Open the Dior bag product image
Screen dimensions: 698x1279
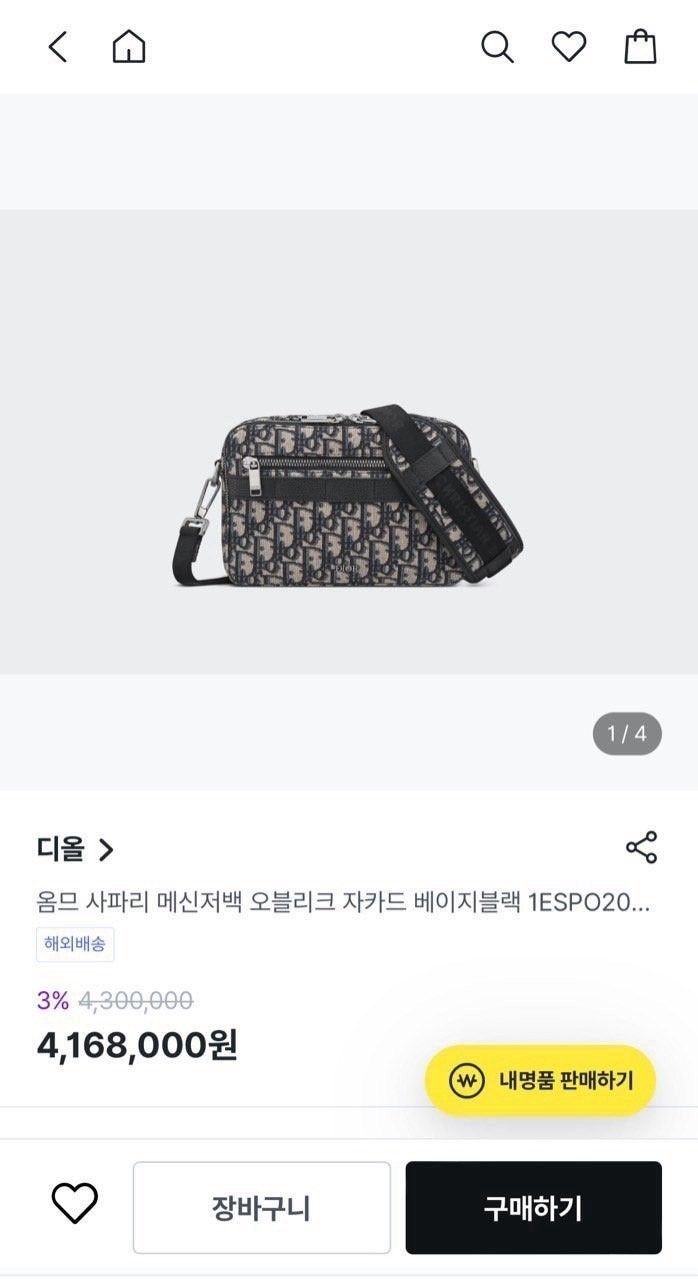click(348, 495)
